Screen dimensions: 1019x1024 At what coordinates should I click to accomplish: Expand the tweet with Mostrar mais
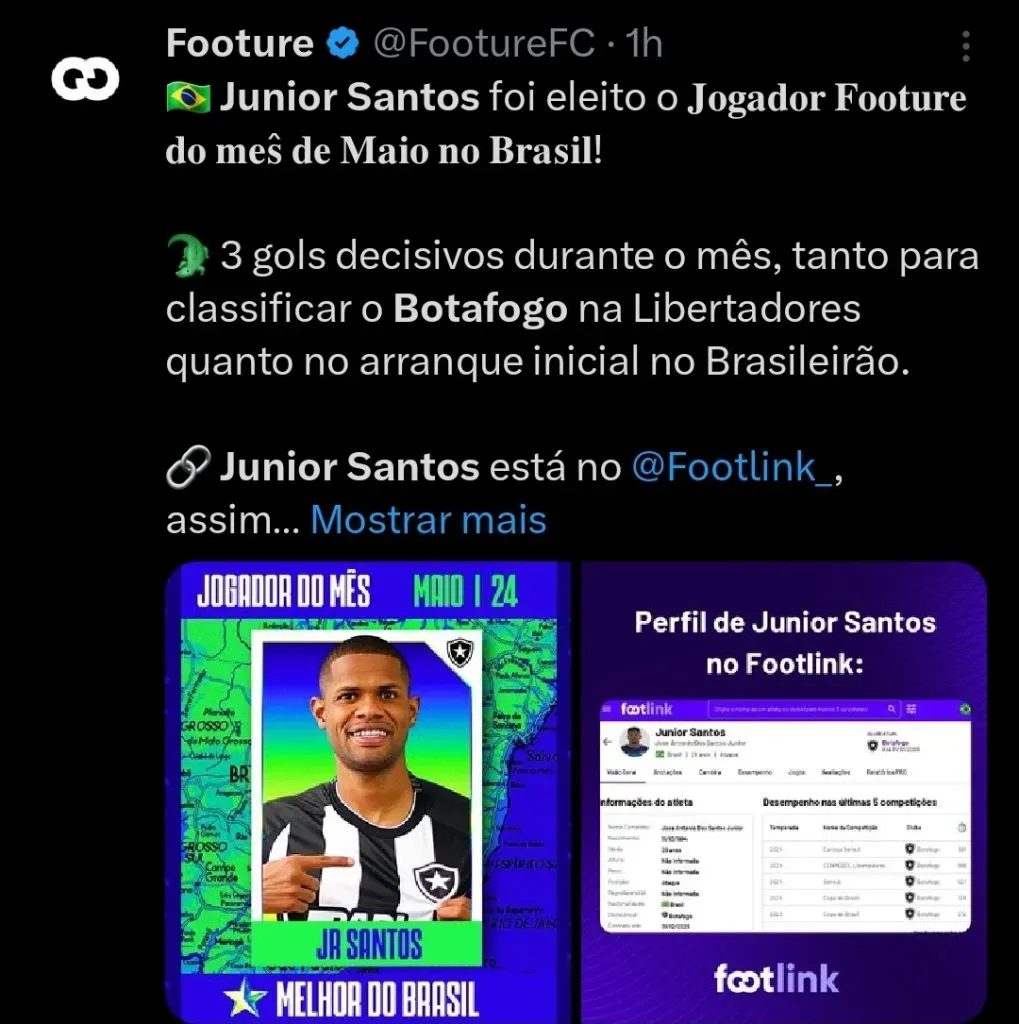[428, 520]
